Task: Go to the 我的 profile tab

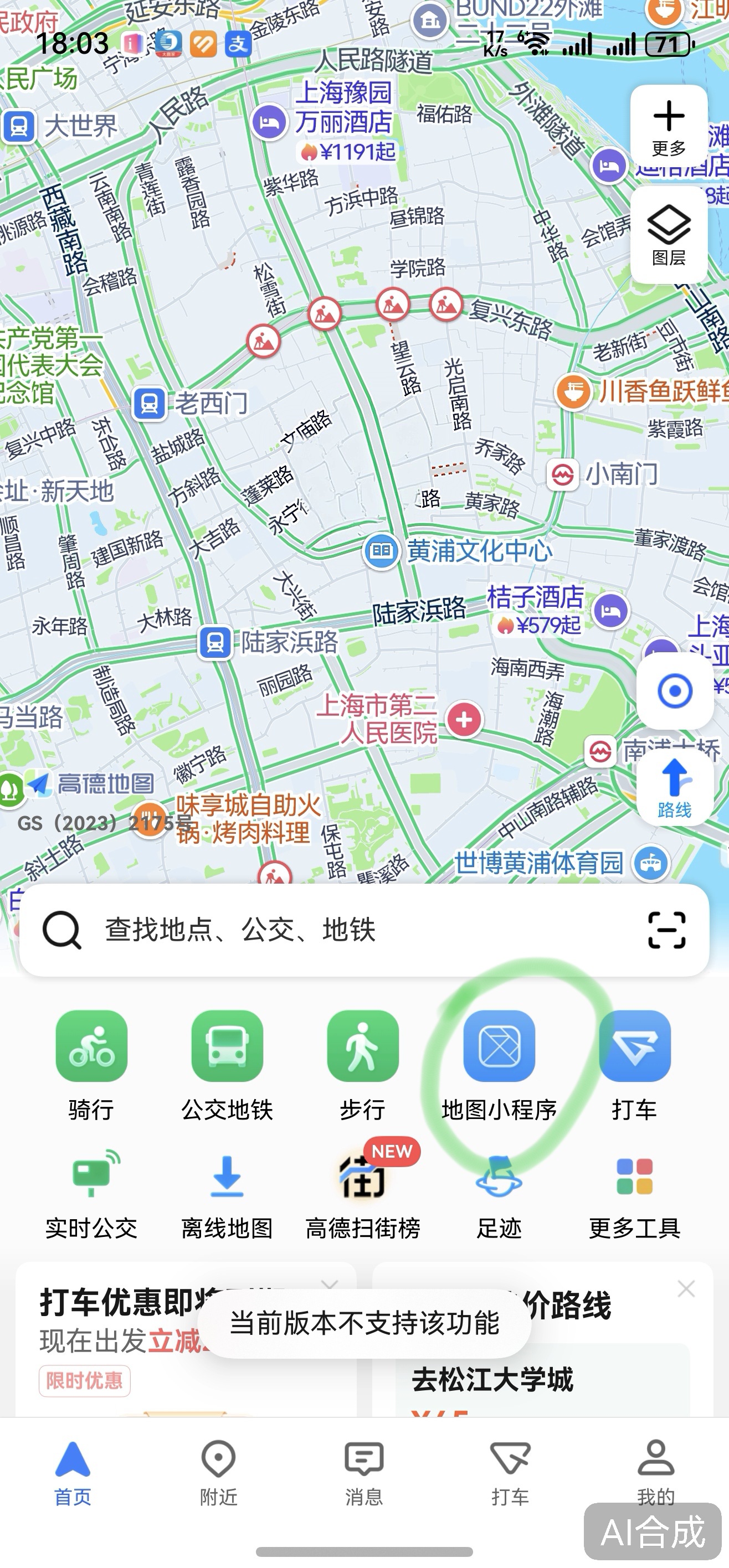Action: [x=656, y=1472]
